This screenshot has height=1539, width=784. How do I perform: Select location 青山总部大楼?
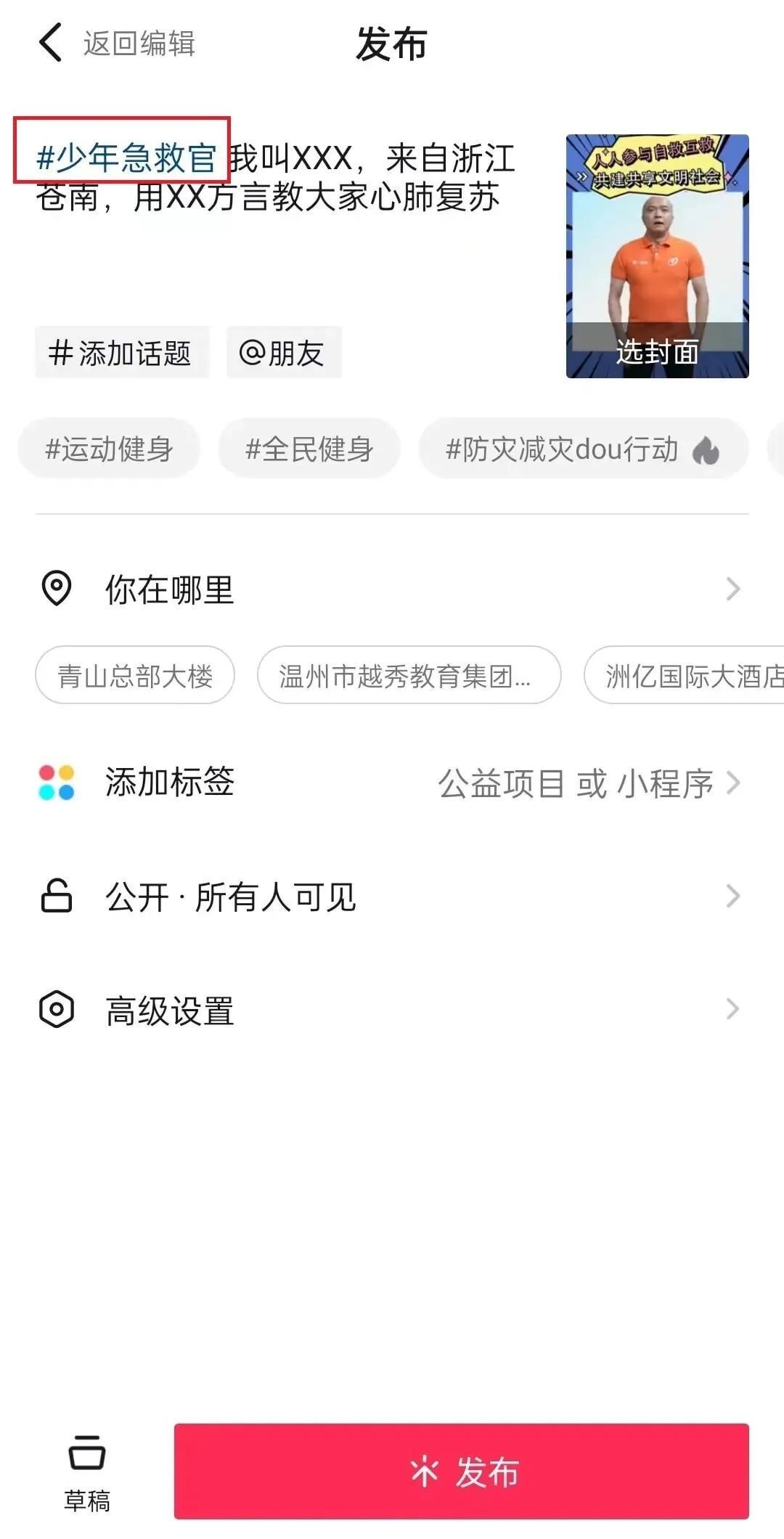[x=135, y=675]
